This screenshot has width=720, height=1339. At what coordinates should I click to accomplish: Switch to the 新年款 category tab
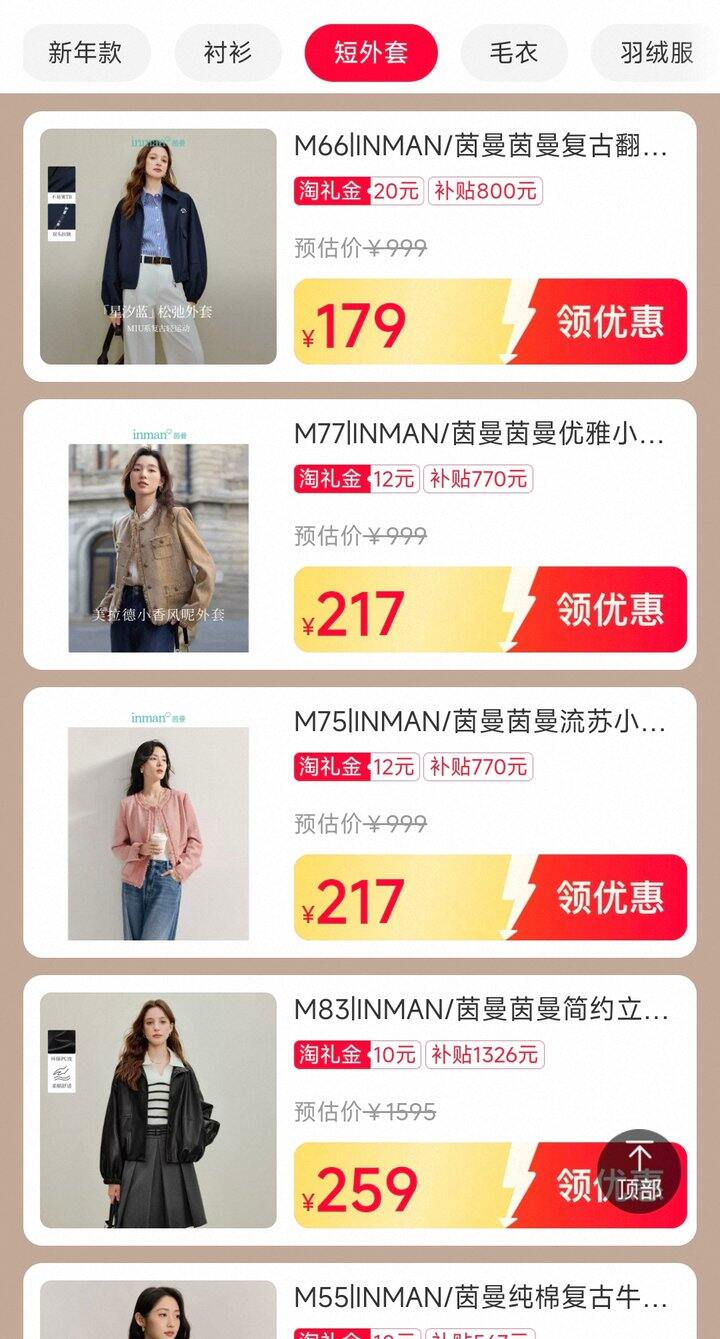pyautogui.click(x=86, y=54)
